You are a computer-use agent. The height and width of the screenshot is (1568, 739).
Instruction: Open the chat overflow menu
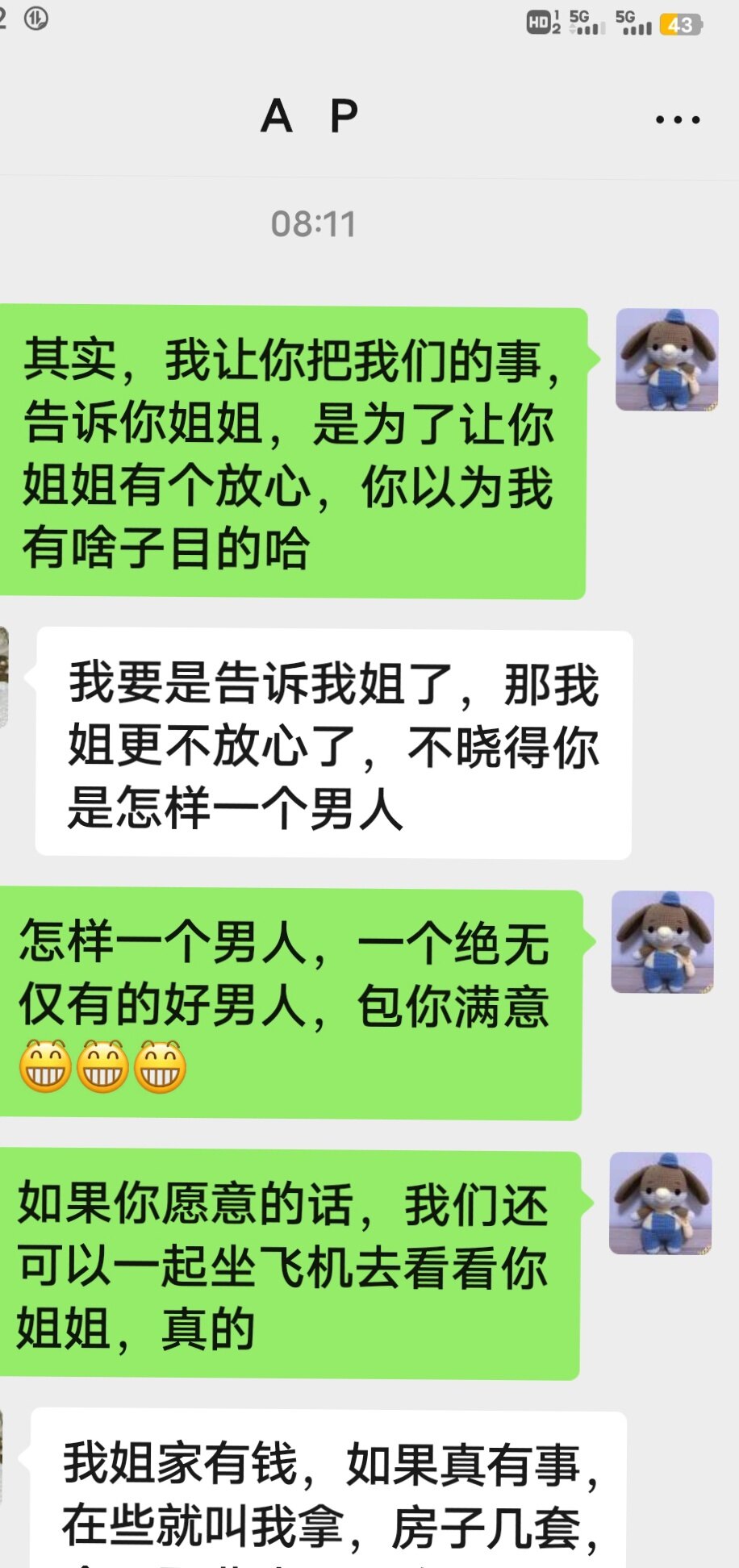click(x=678, y=120)
